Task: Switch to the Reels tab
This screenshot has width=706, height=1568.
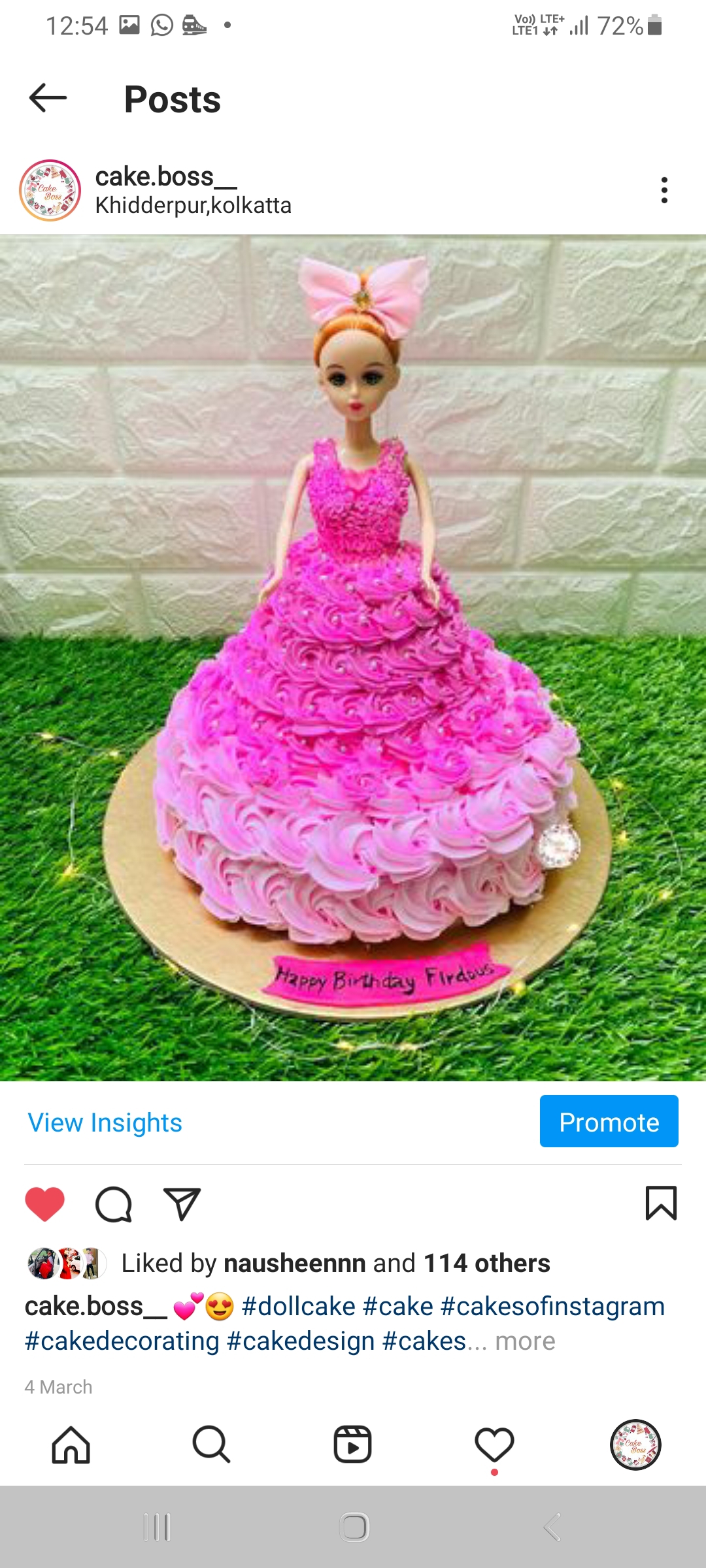Action: tap(353, 1445)
